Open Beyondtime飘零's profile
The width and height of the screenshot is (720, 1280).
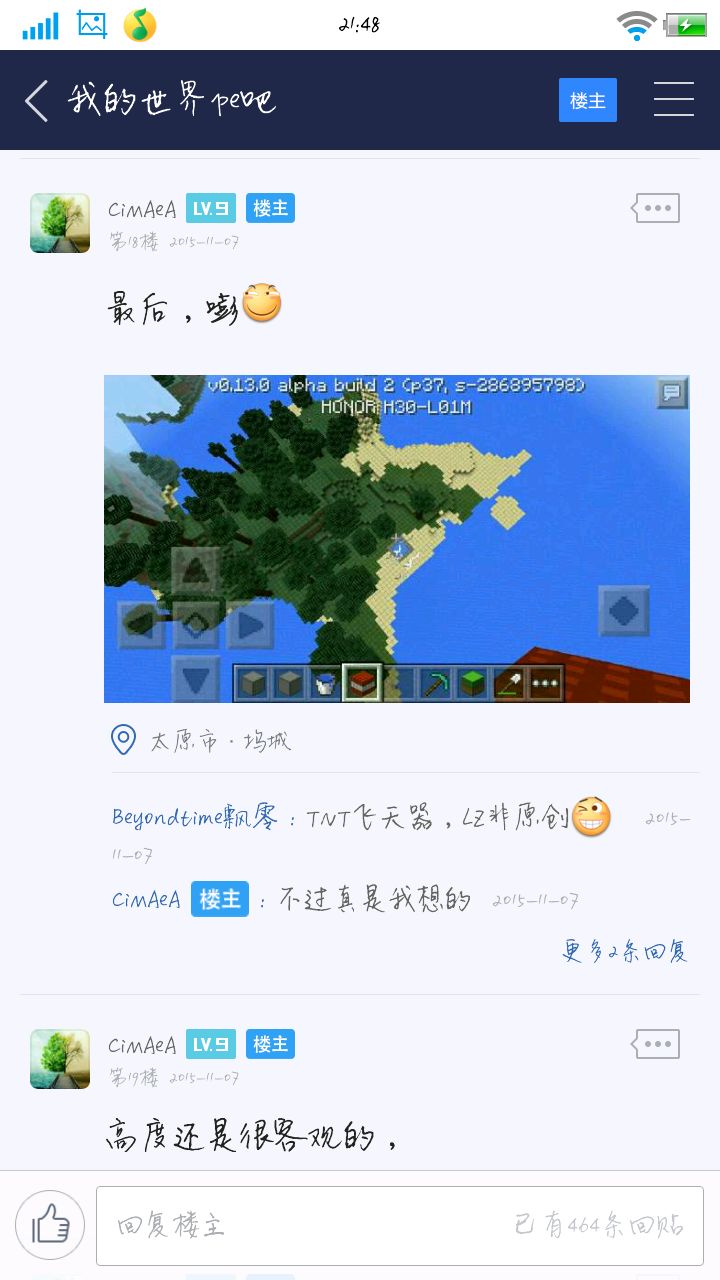(194, 818)
